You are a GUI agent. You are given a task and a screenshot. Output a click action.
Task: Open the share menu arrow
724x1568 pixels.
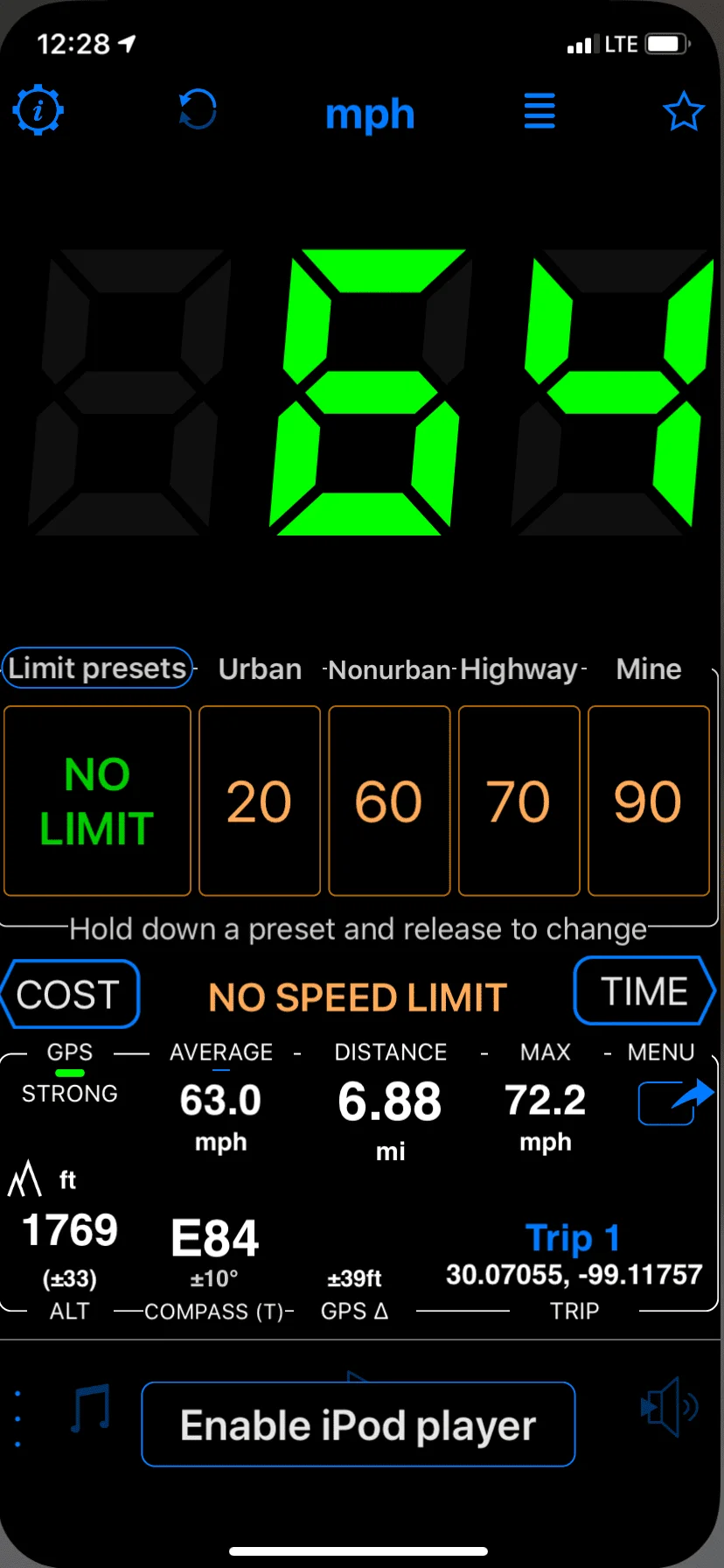point(675,1102)
